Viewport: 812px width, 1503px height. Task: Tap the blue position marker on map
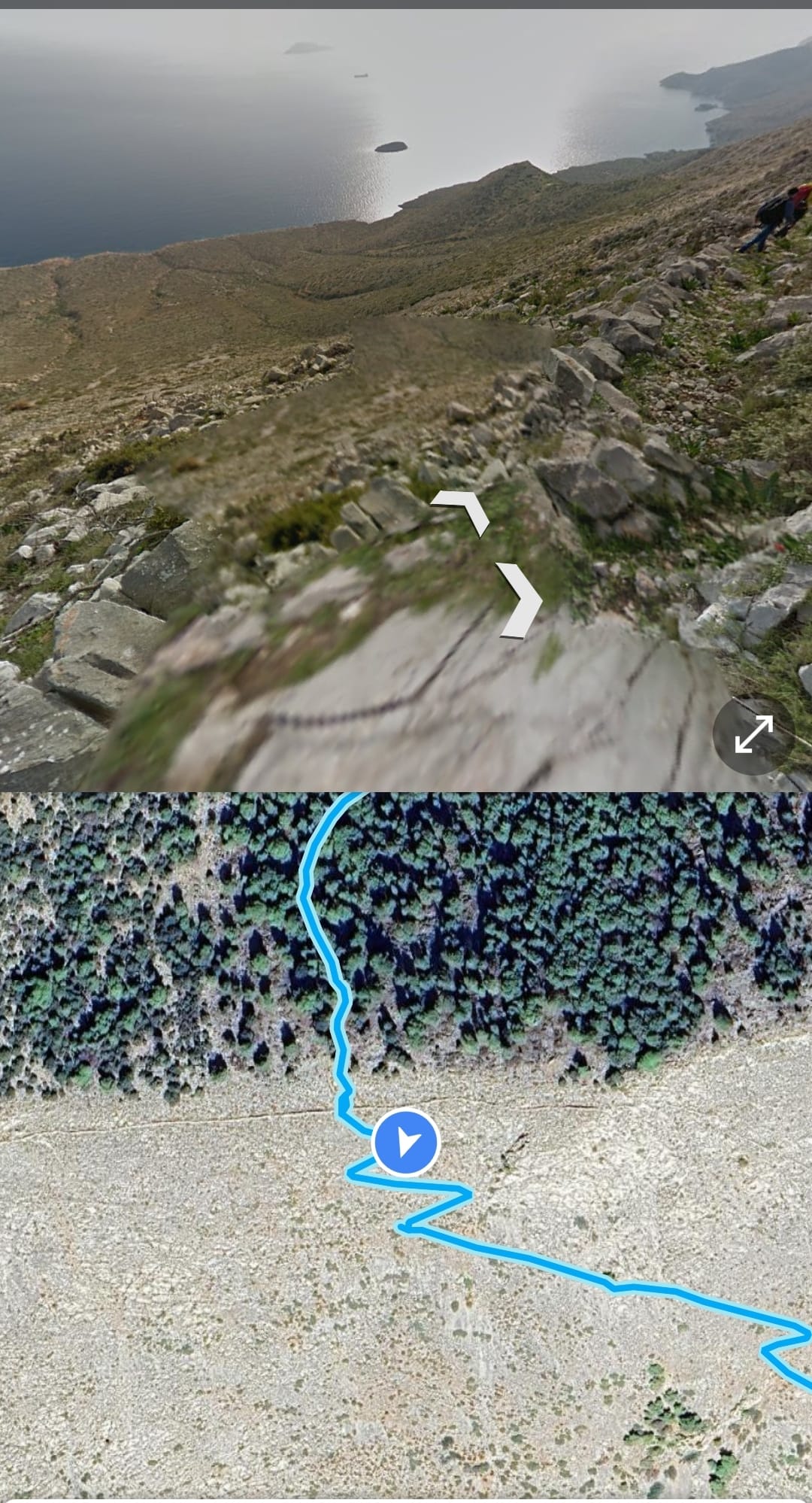click(x=405, y=1142)
